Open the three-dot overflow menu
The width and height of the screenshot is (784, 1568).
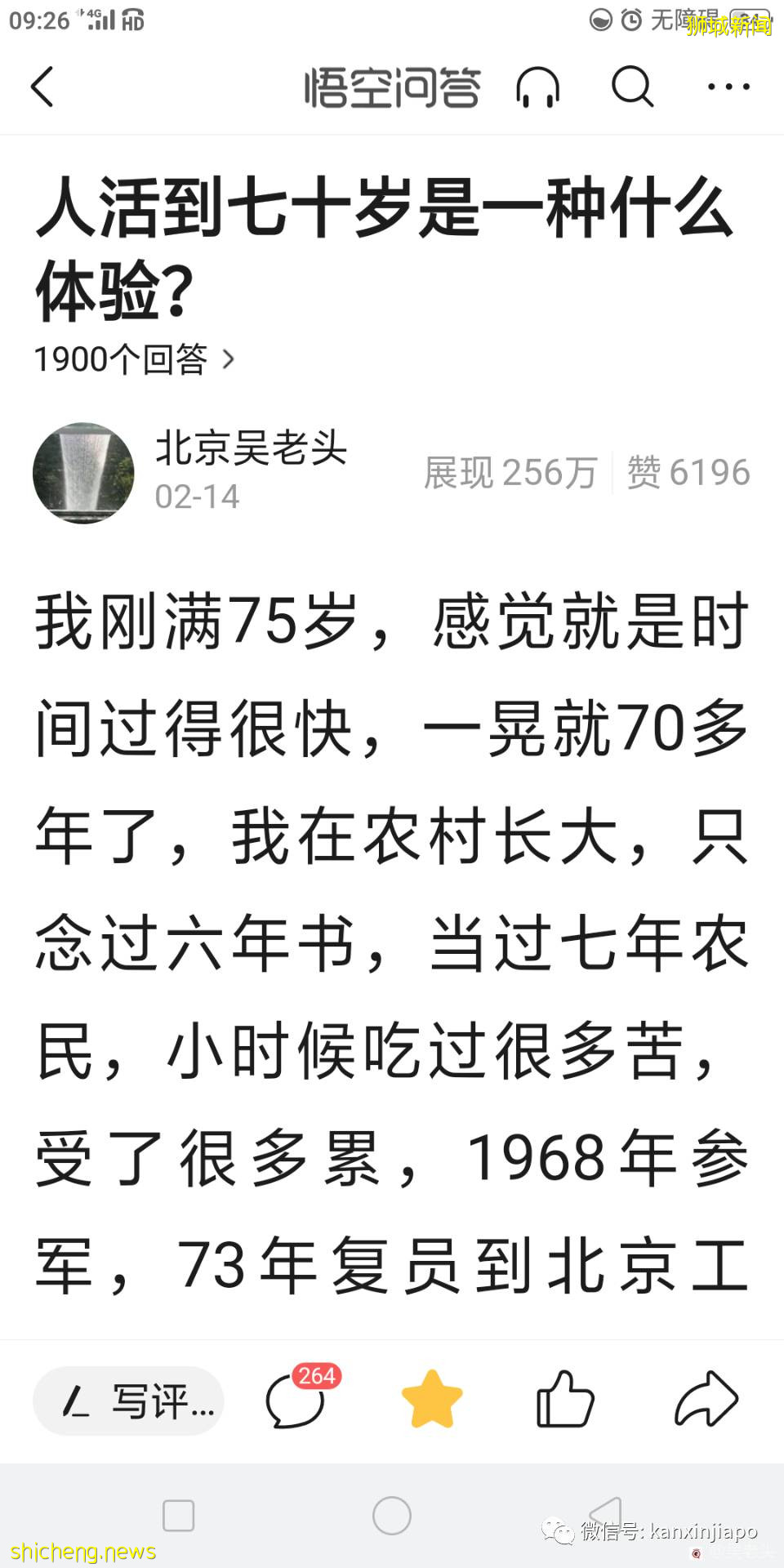[728, 87]
